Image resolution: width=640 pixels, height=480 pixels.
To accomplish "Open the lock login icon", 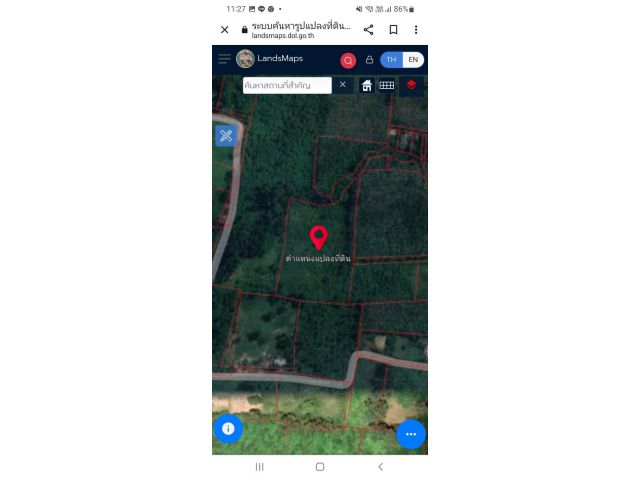I will coord(369,60).
